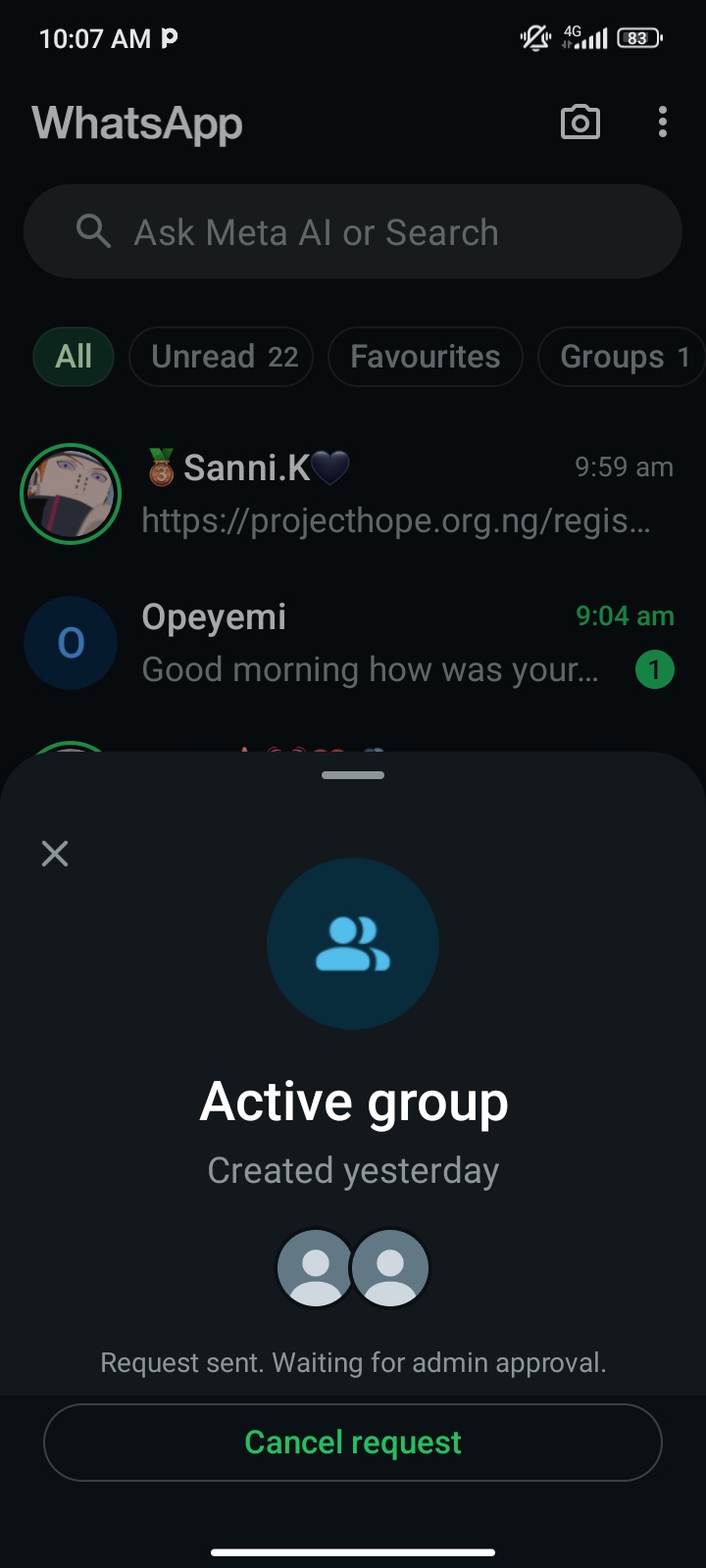Select the All filter chip
This screenshot has height=1568, width=706.
coord(74,357)
